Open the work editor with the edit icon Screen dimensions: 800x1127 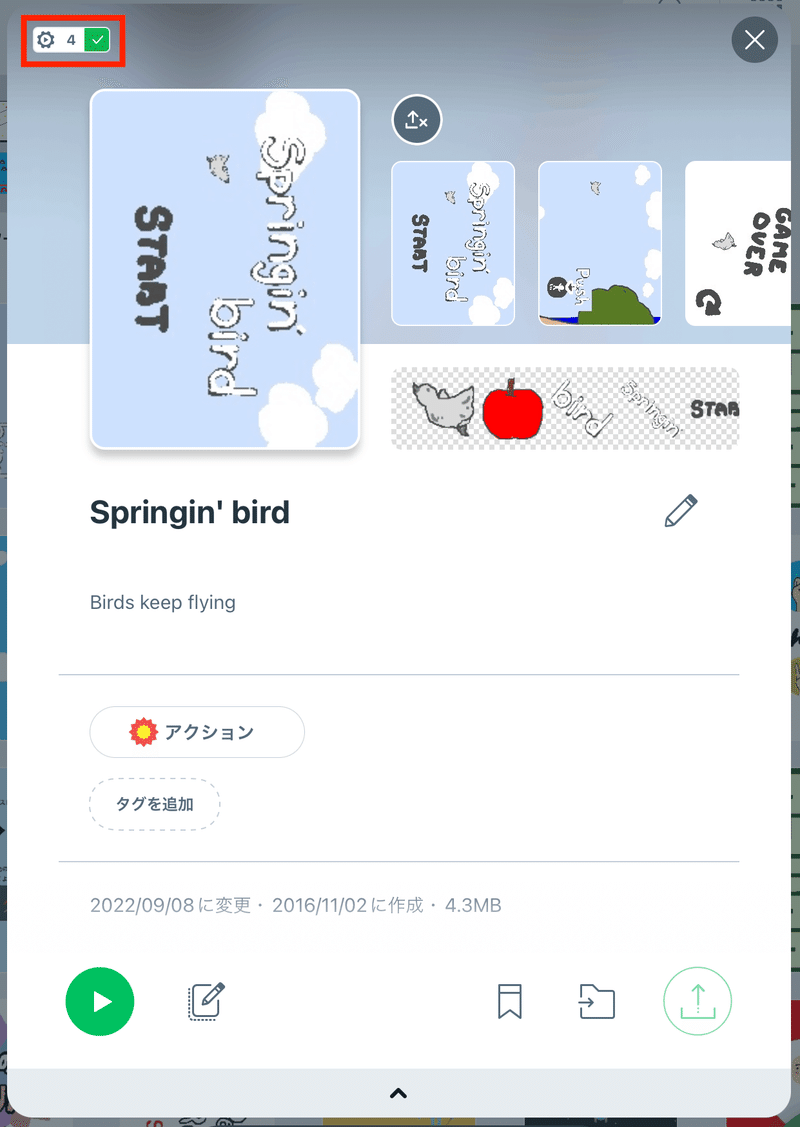tap(207, 1001)
